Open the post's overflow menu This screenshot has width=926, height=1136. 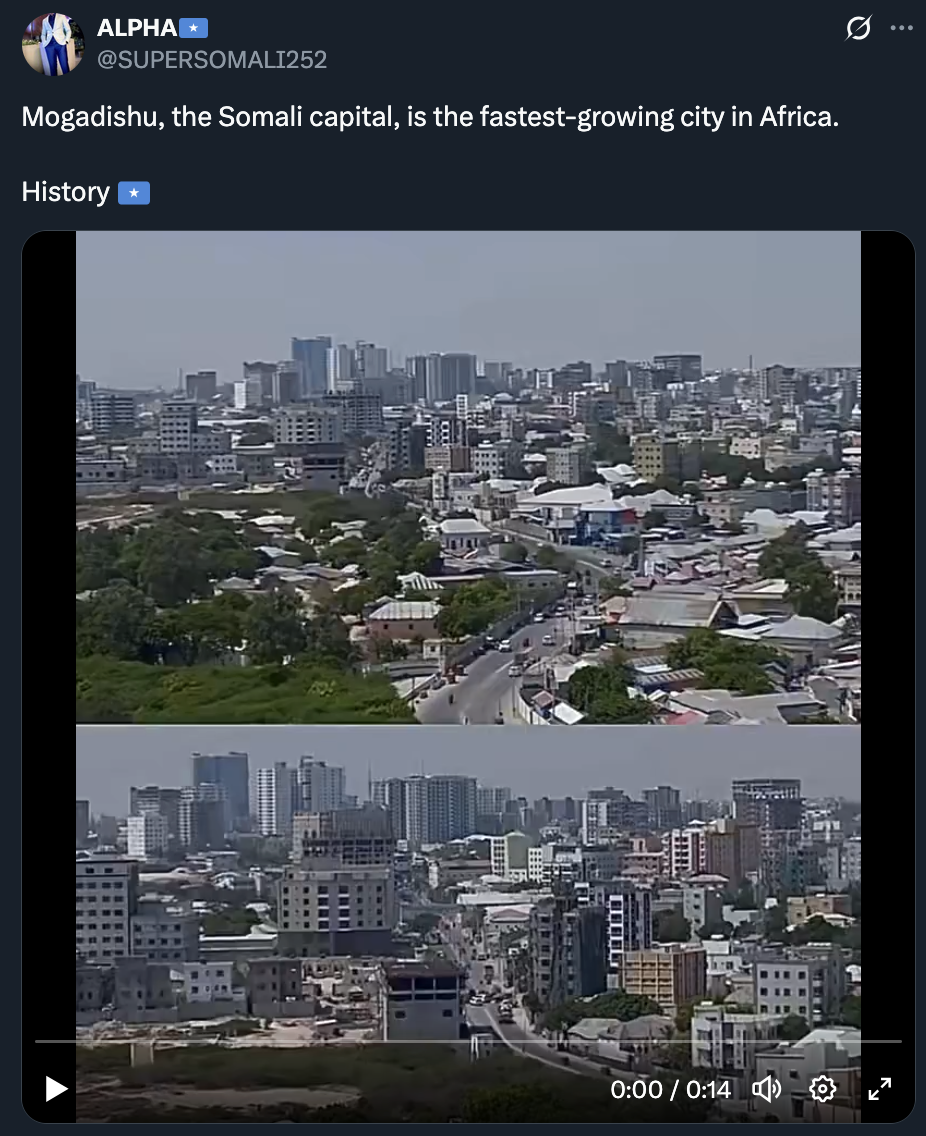point(901,28)
